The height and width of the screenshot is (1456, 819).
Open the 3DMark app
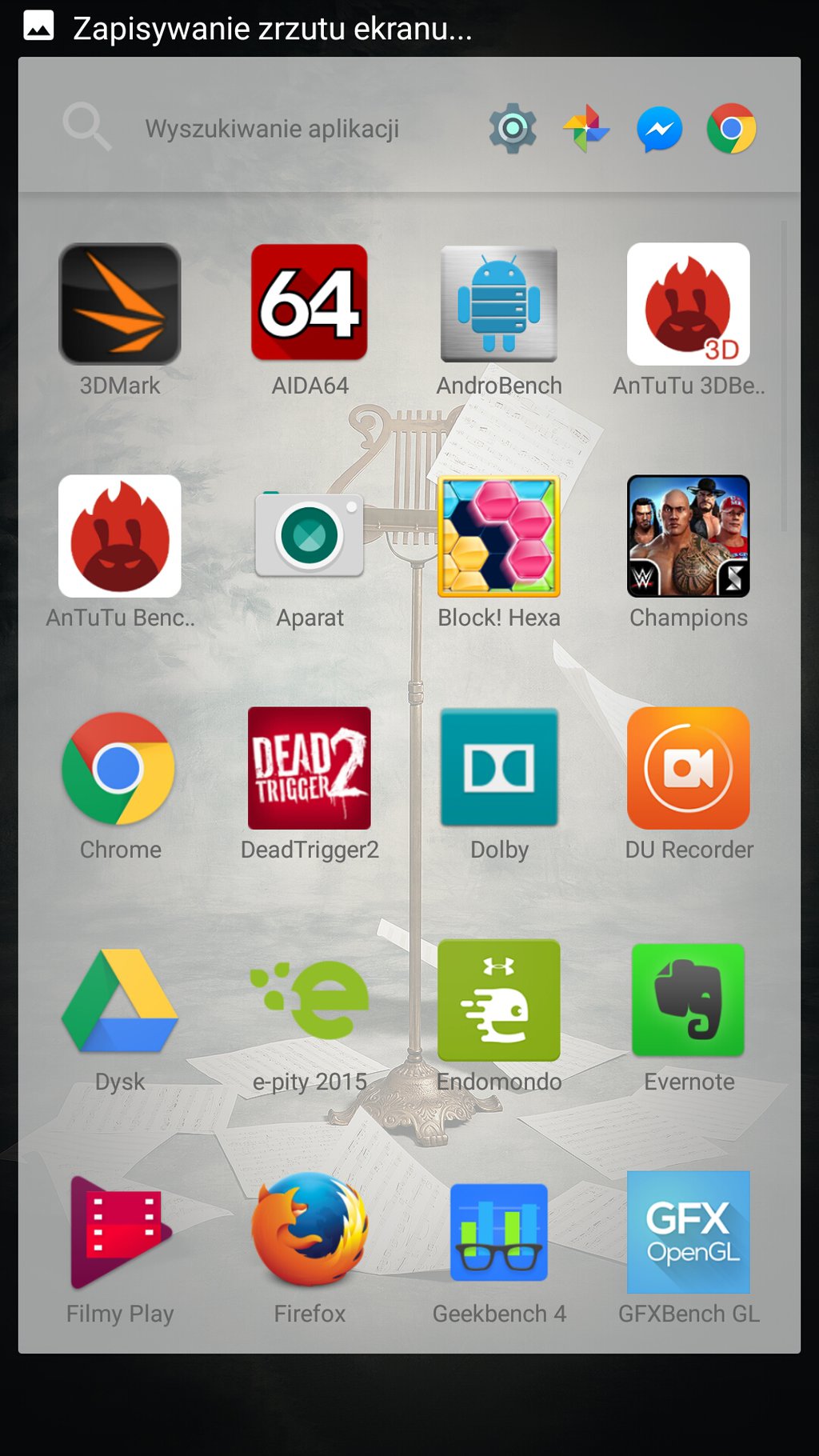(120, 304)
